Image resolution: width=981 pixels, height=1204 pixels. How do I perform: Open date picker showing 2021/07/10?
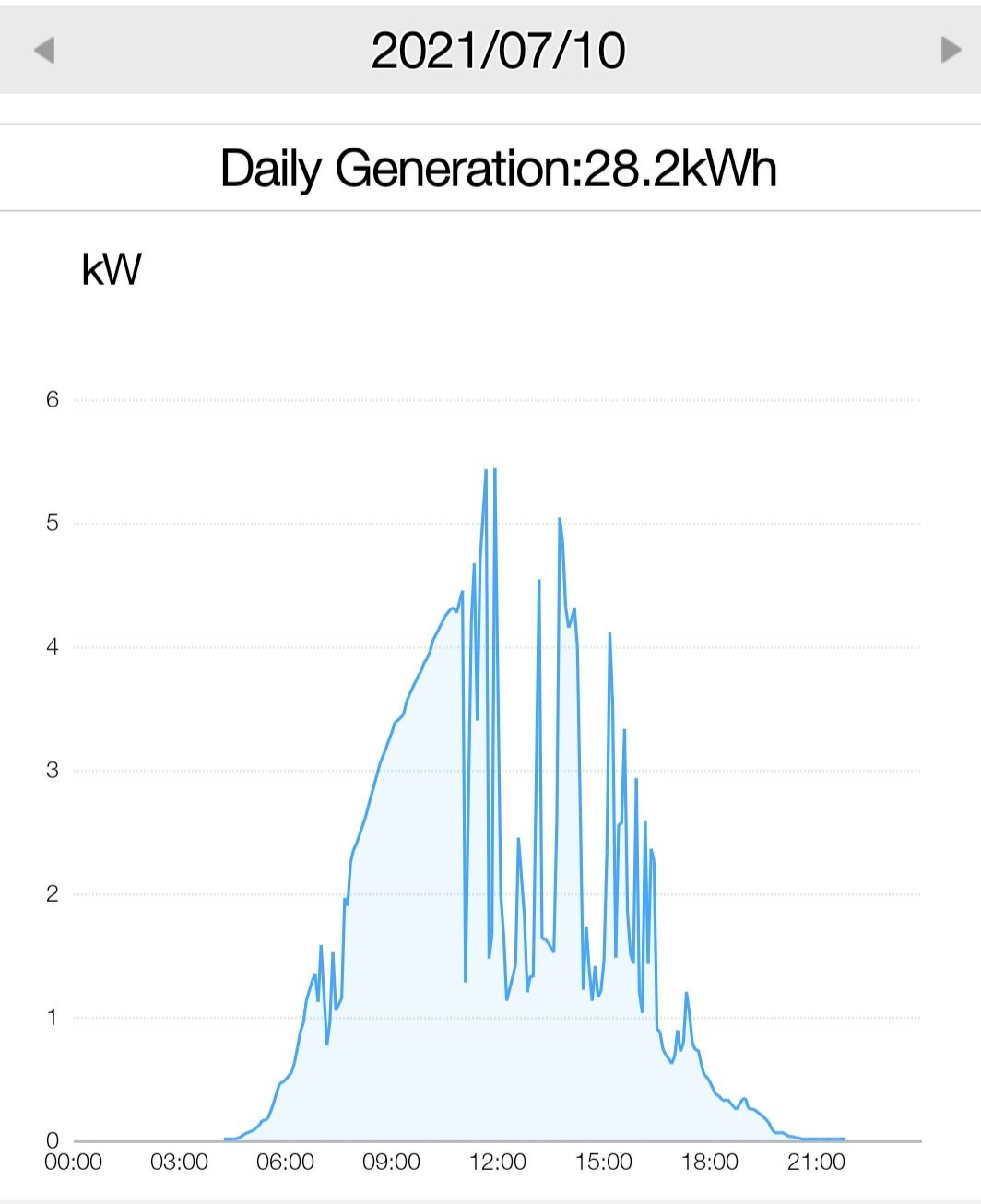tap(498, 51)
